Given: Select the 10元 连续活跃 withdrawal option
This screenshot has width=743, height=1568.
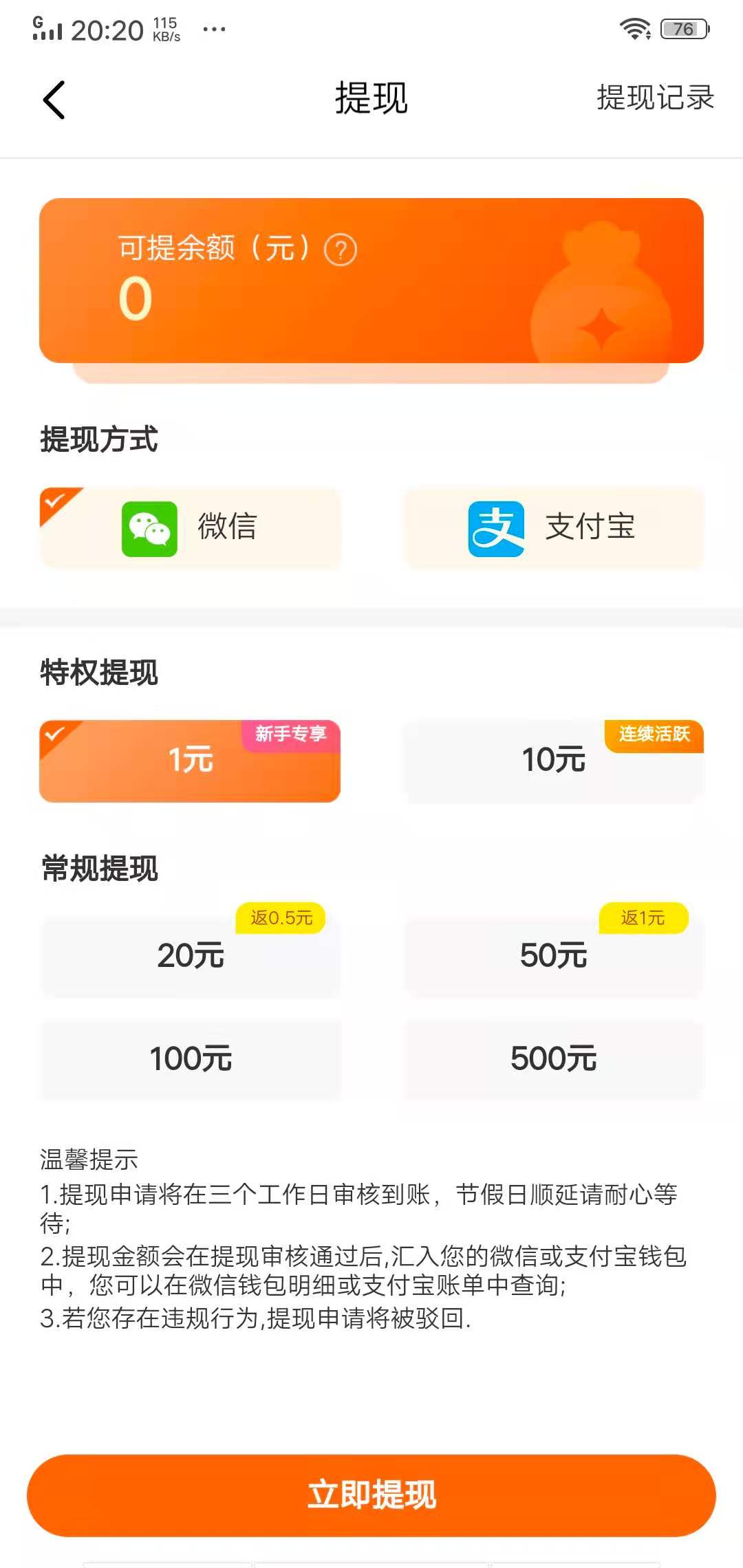Looking at the screenshot, I should click(x=554, y=761).
